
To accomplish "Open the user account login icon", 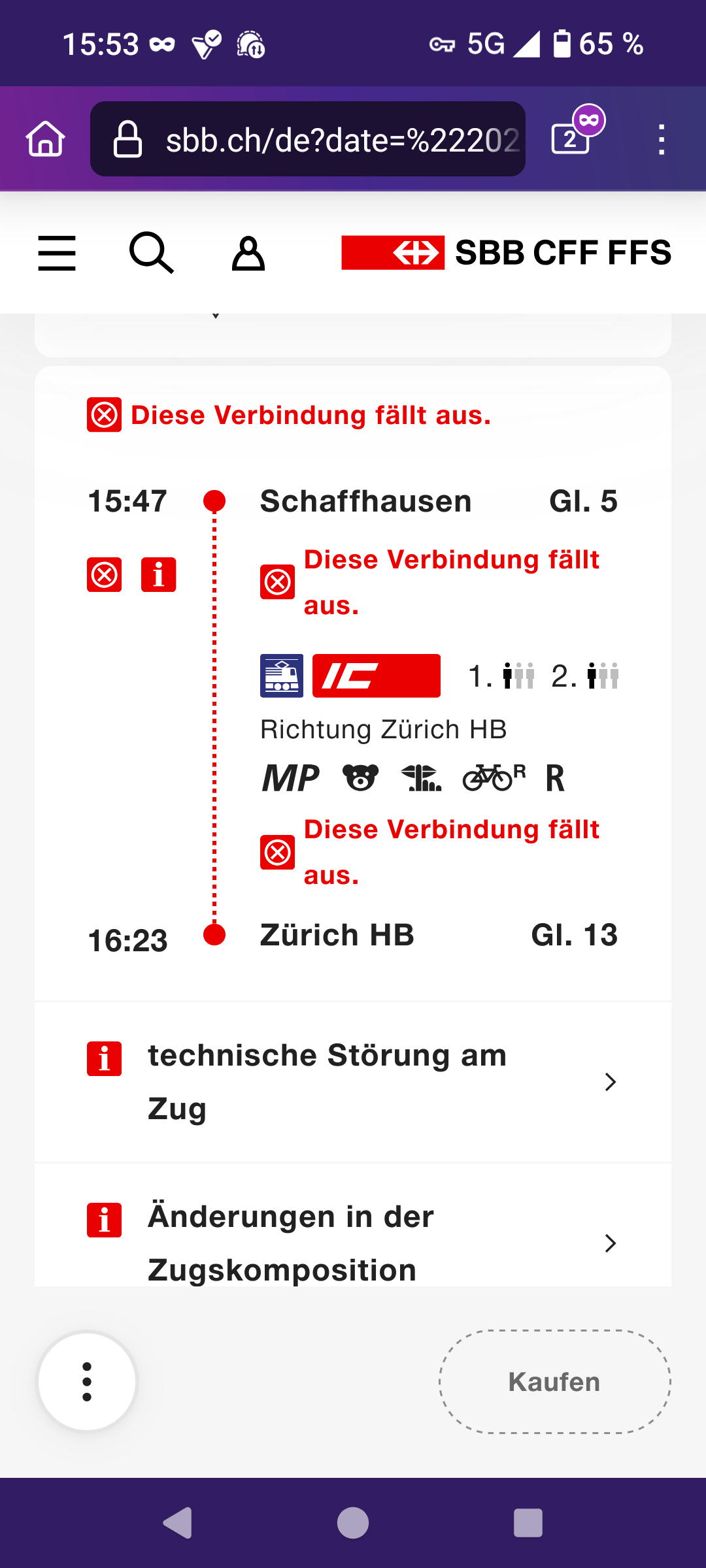I will pyautogui.click(x=248, y=253).
